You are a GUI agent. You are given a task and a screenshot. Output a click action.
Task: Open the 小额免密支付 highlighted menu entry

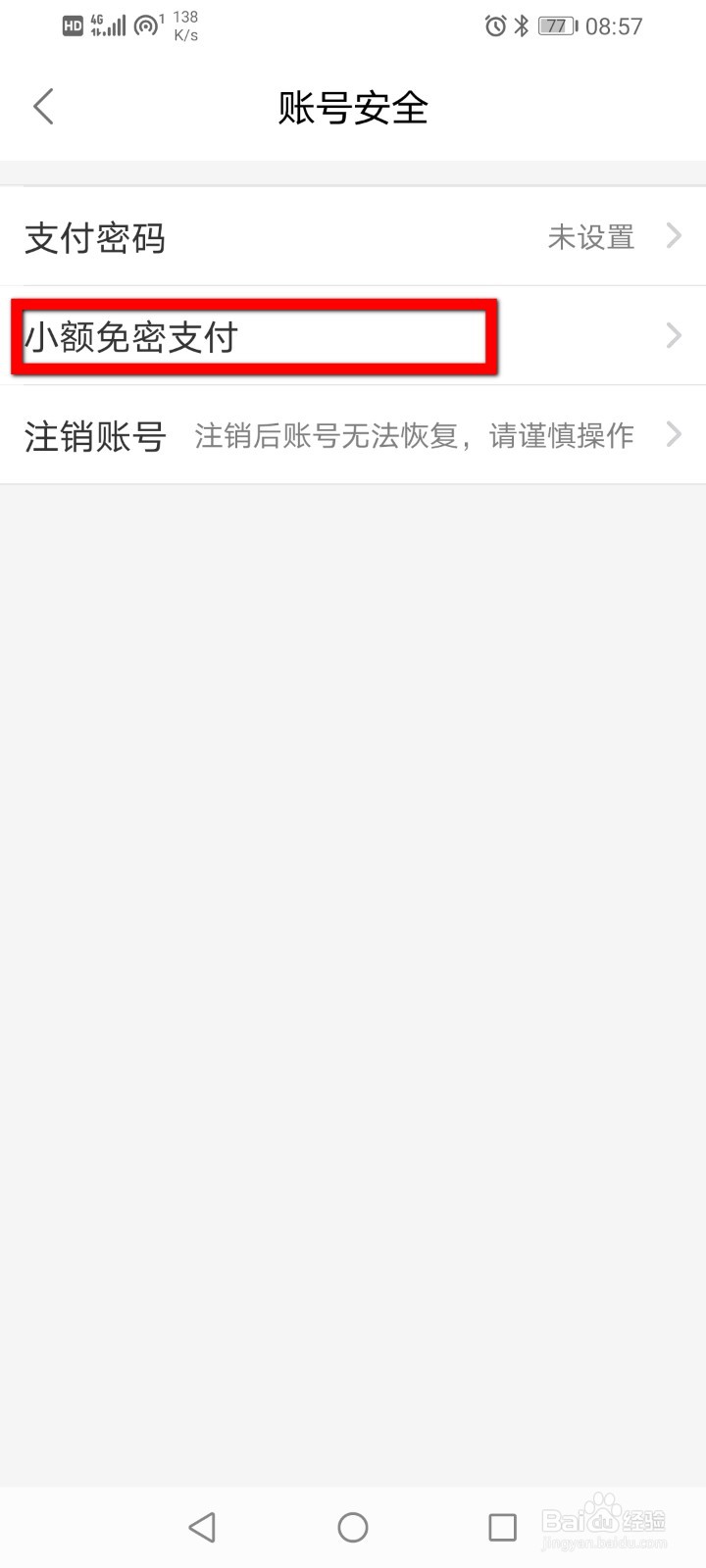[132, 336]
